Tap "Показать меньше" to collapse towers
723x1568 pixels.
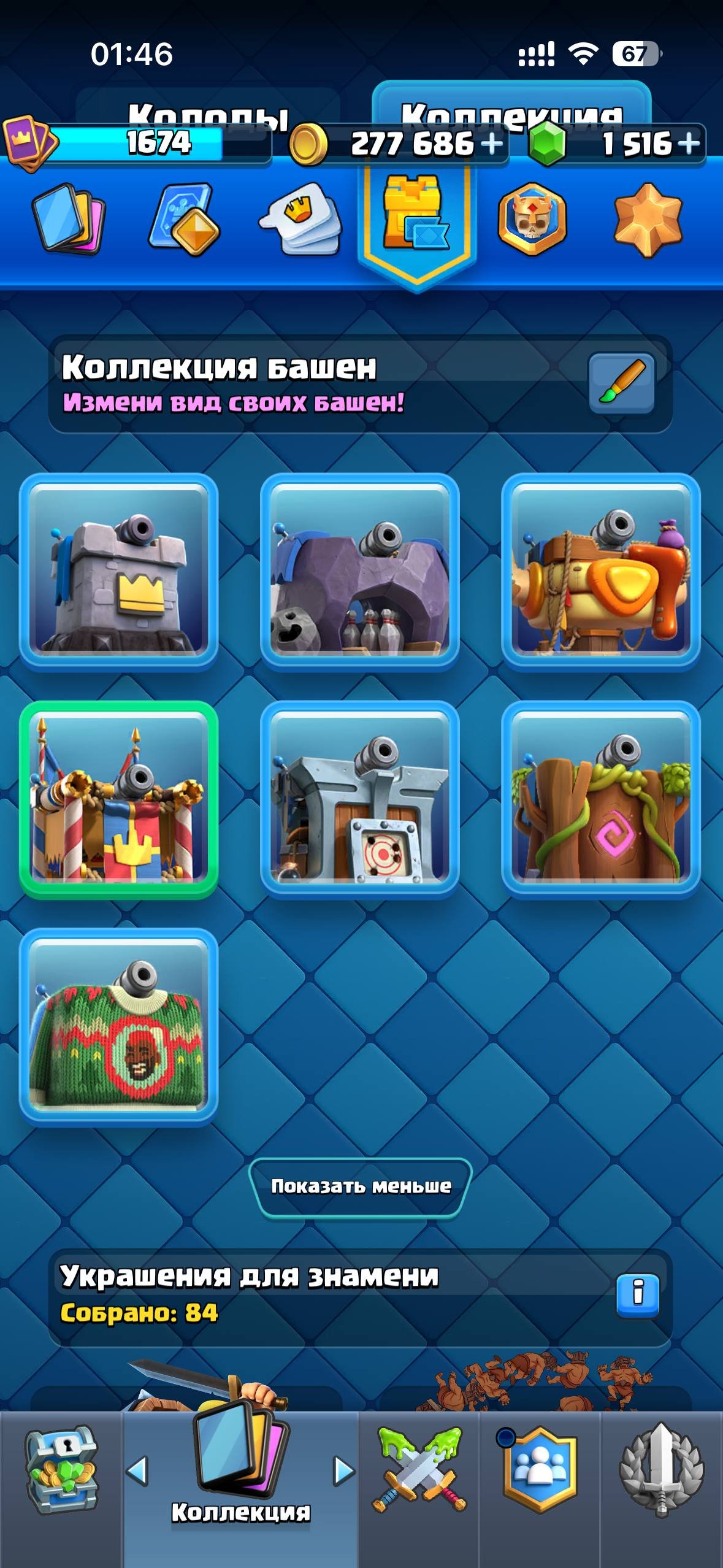361,1186
